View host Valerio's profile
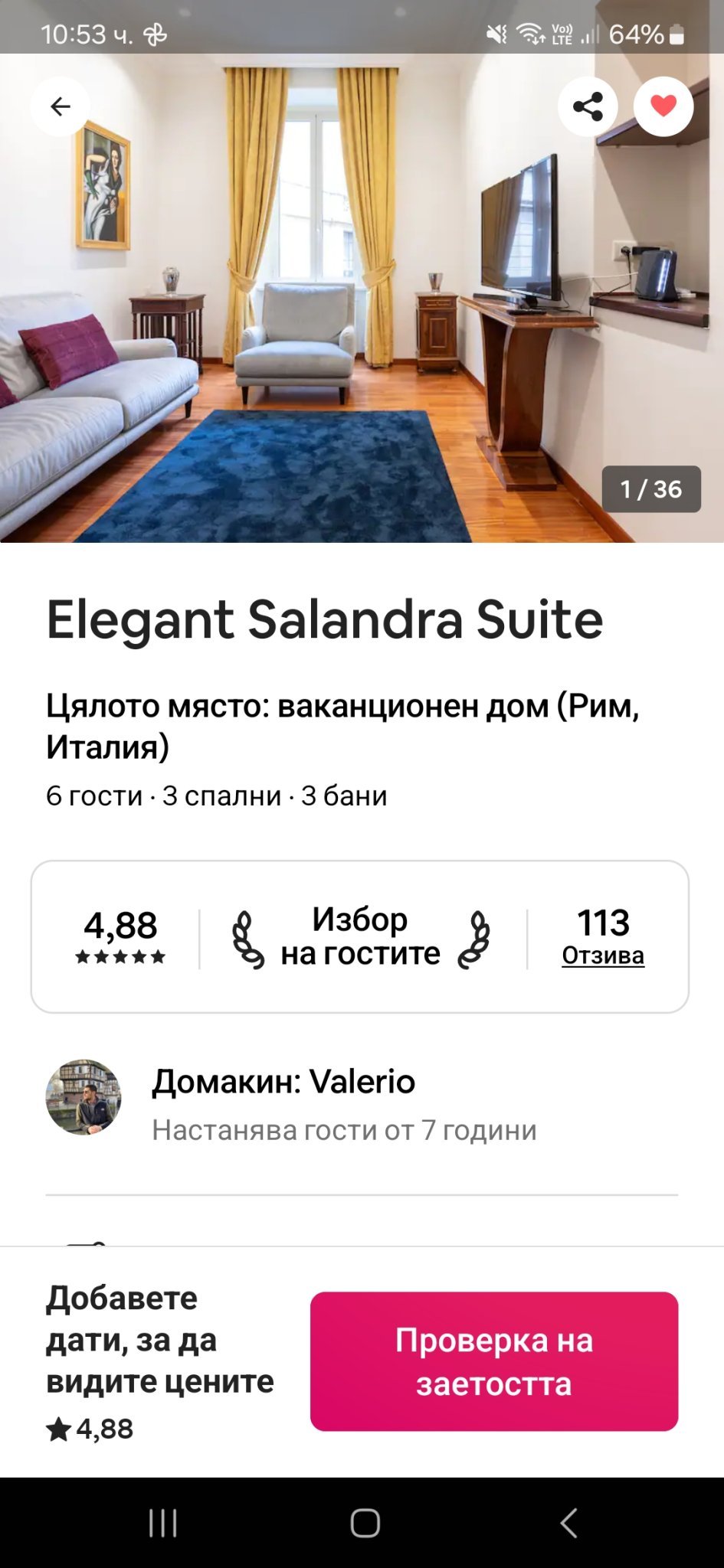This screenshot has height=1568, width=724. click(x=84, y=1097)
